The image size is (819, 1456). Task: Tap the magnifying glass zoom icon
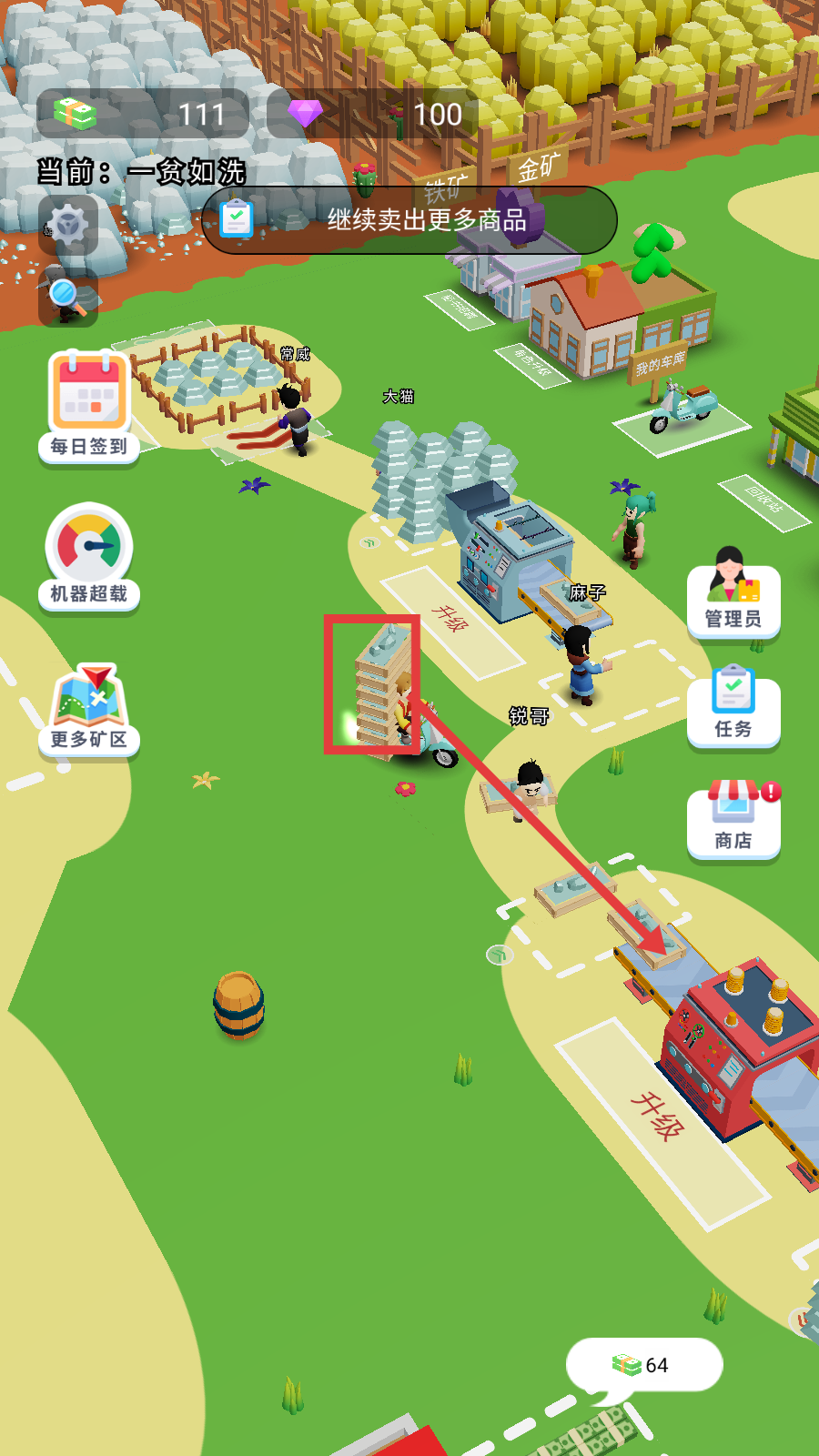(66, 296)
